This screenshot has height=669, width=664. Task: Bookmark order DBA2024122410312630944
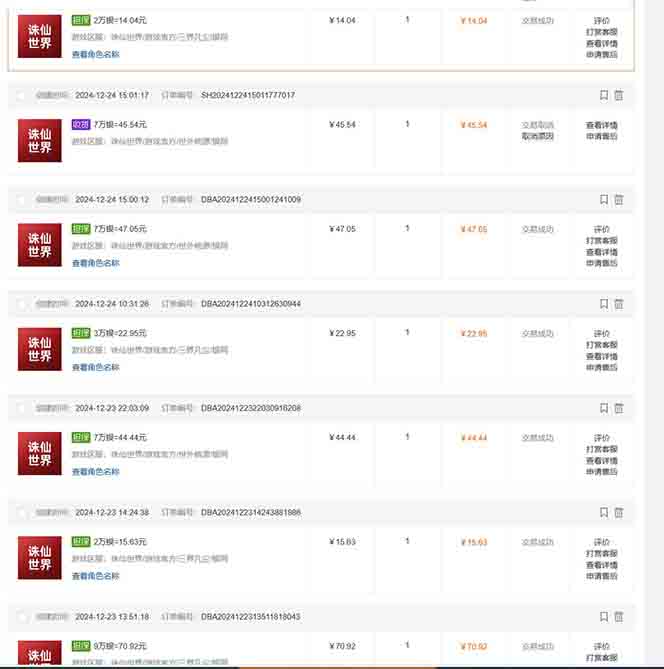604,304
